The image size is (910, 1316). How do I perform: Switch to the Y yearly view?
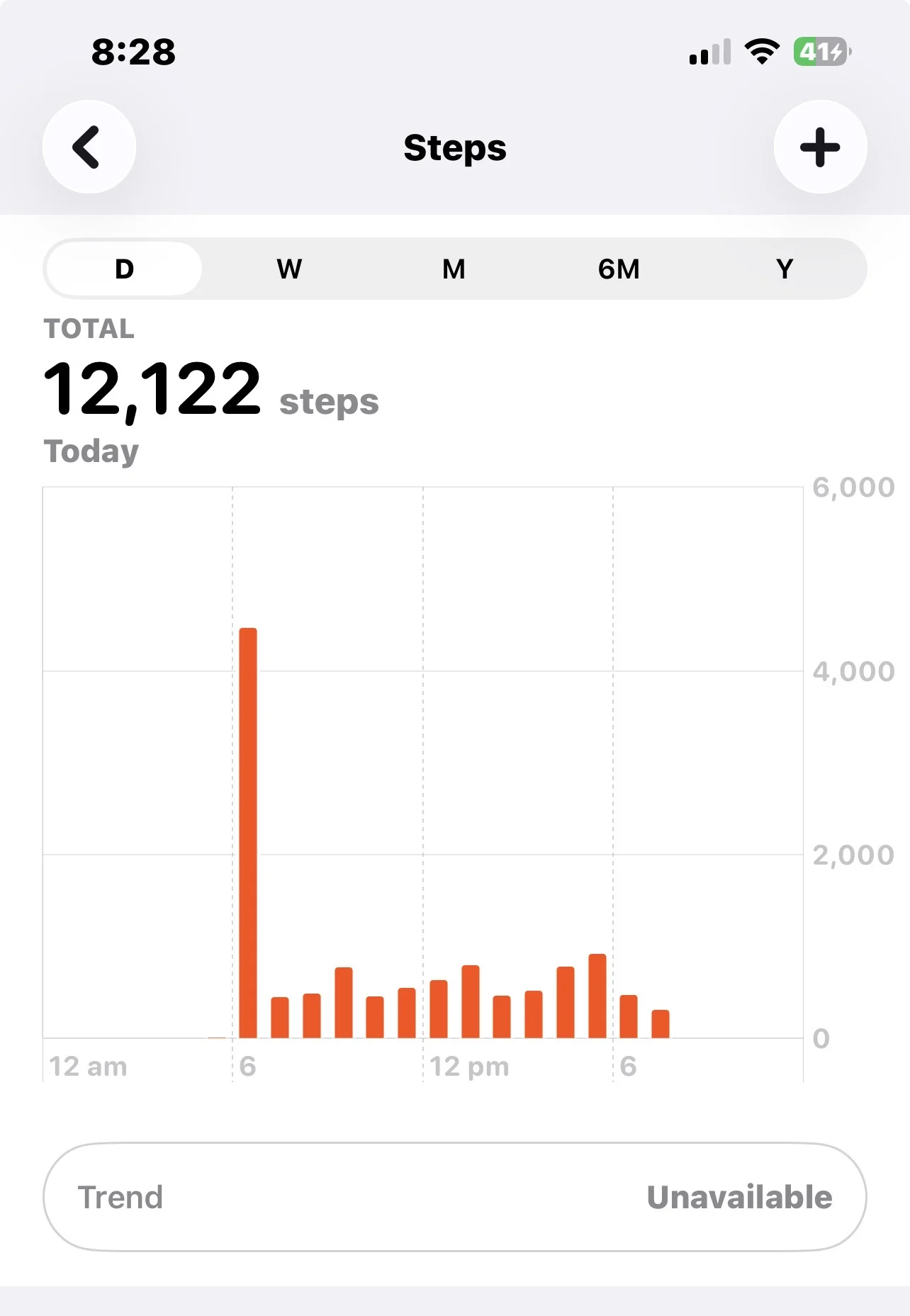tap(784, 269)
